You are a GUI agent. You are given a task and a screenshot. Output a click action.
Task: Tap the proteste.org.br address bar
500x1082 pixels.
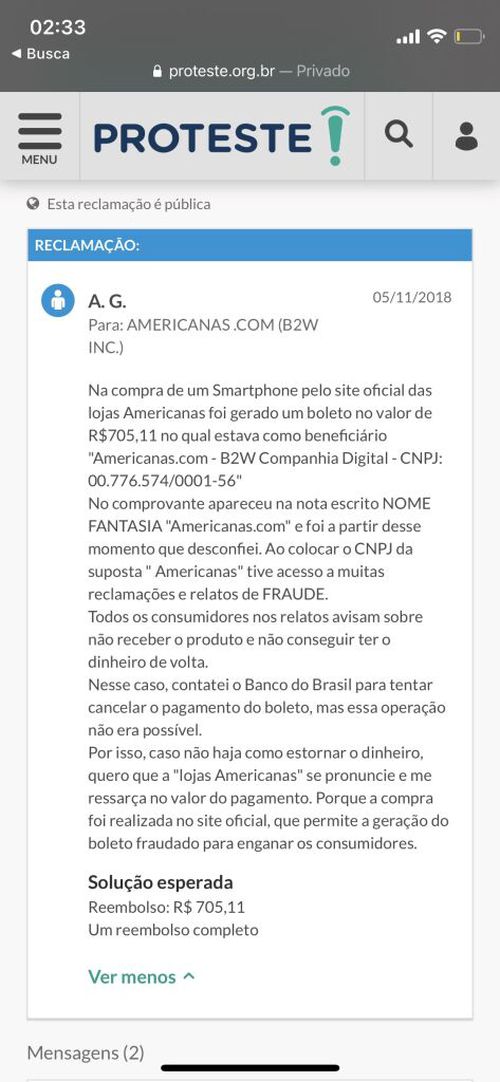click(x=250, y=70)
